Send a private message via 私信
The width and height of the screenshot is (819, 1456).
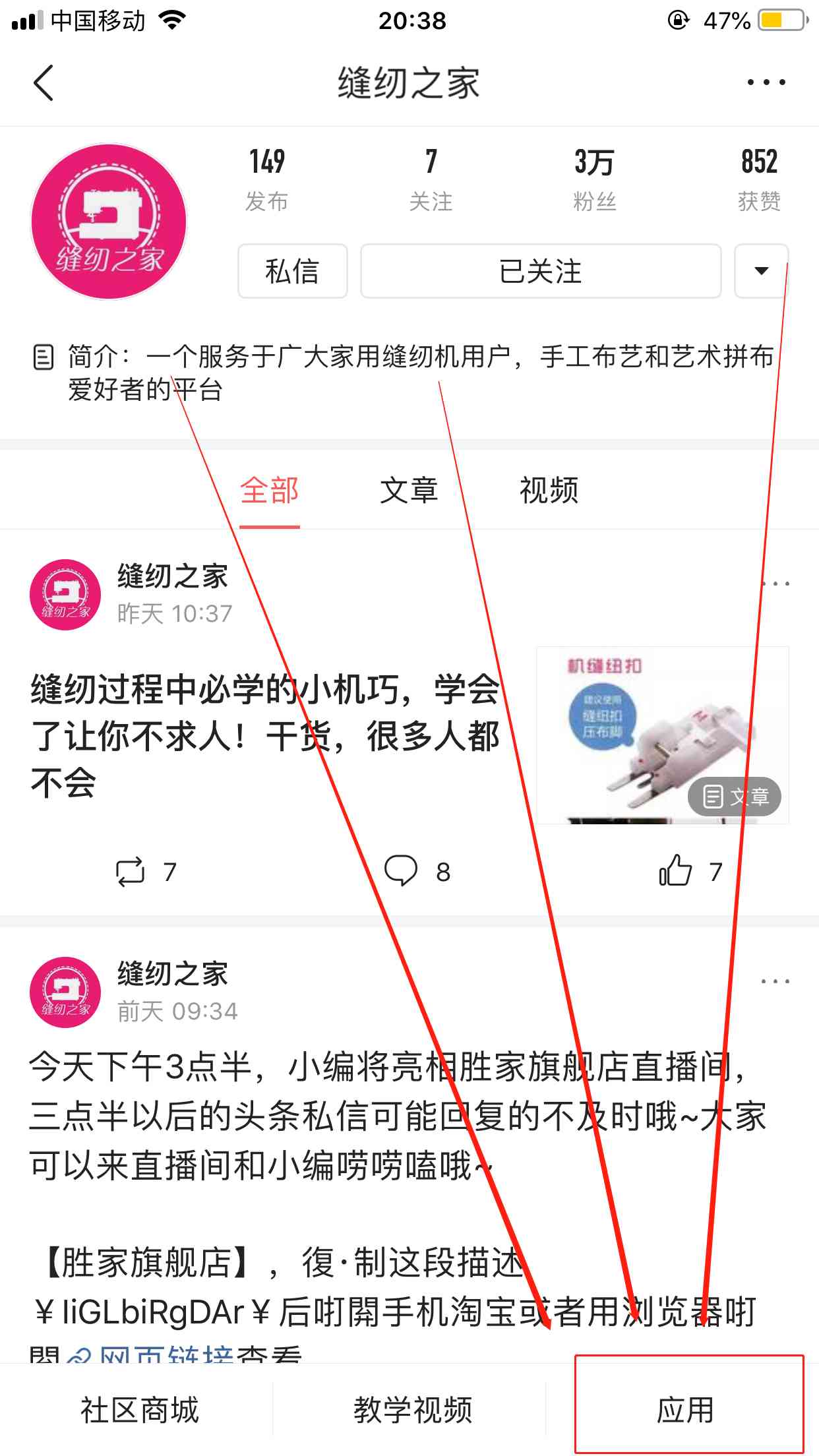click(x=292, y=271)
